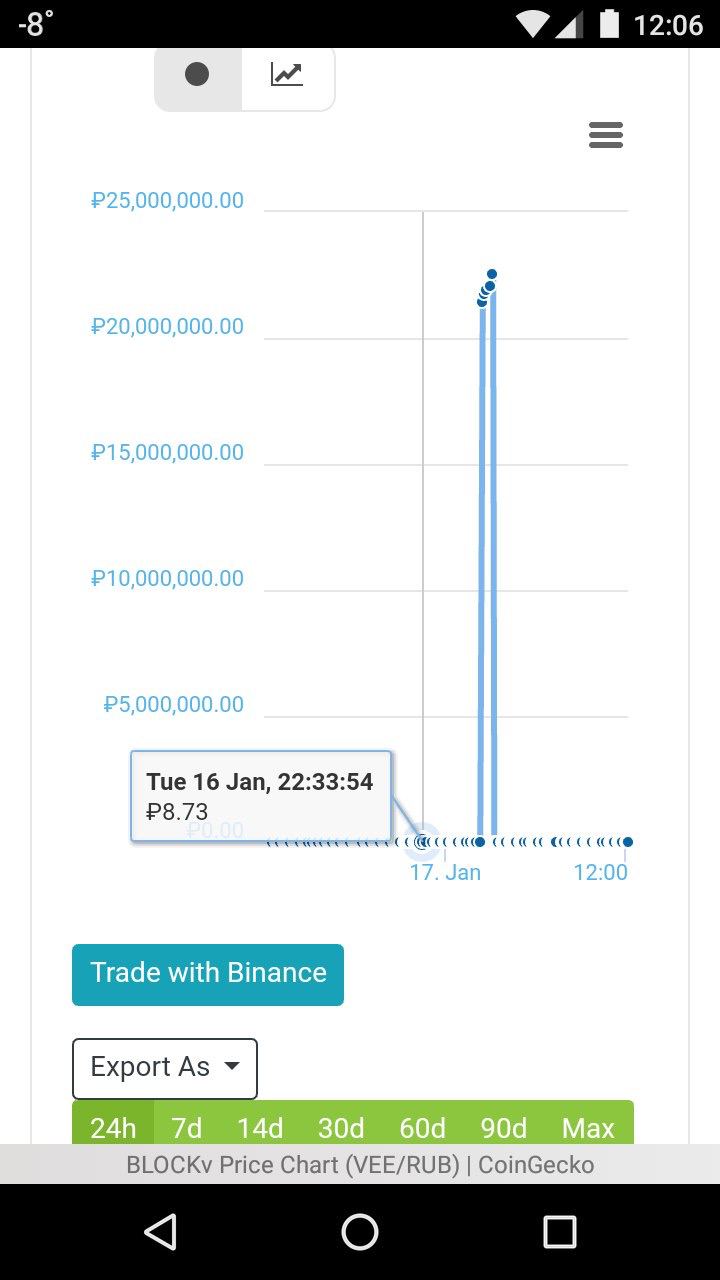Open the chart hamburger menu
Image resolution: width=720 pixels, height=1280 pixels.
(x=606, y=135)
